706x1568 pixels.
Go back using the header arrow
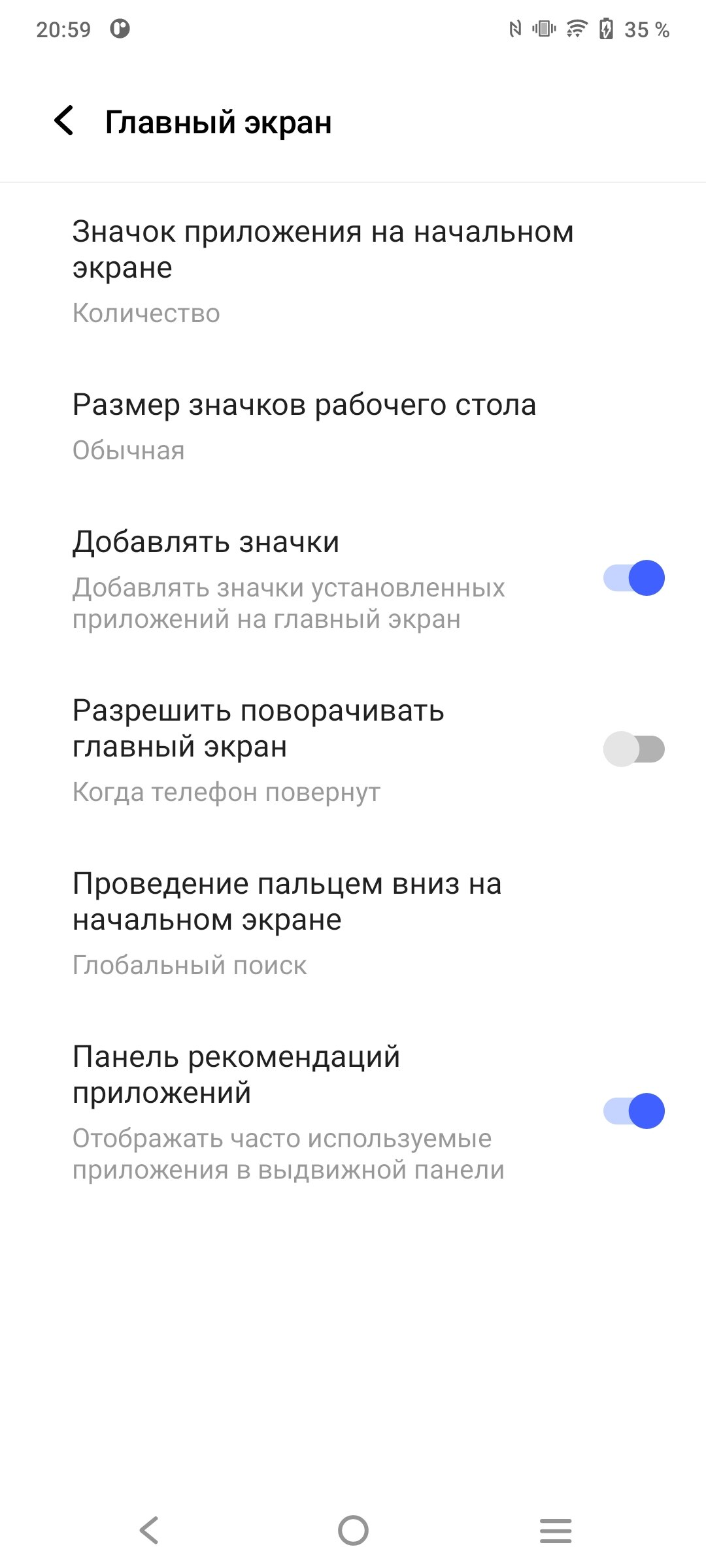[64, 122]
